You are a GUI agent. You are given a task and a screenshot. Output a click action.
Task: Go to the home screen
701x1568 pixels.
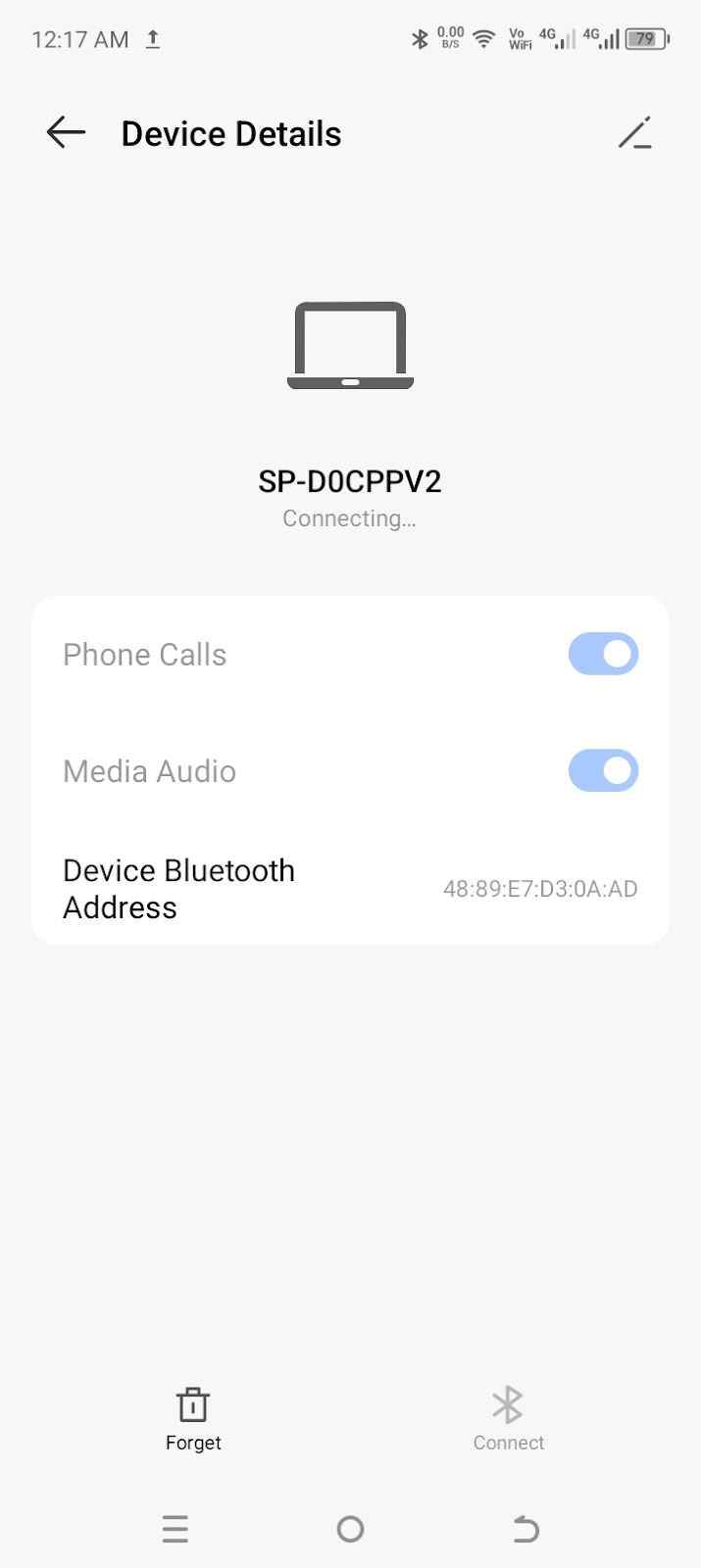coord(350,1529)
